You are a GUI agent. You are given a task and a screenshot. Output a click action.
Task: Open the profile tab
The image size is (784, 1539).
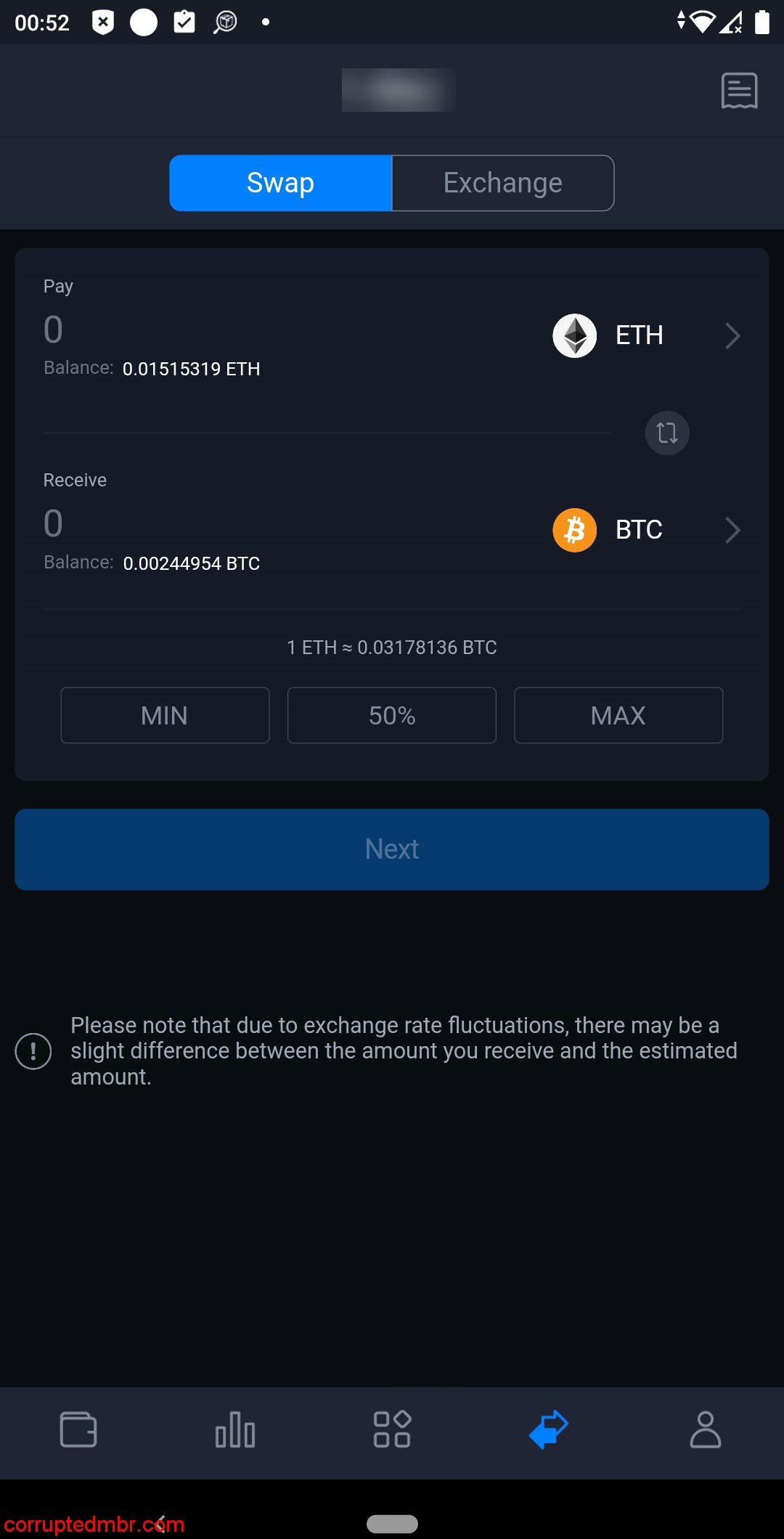[x=706, y=1429]
